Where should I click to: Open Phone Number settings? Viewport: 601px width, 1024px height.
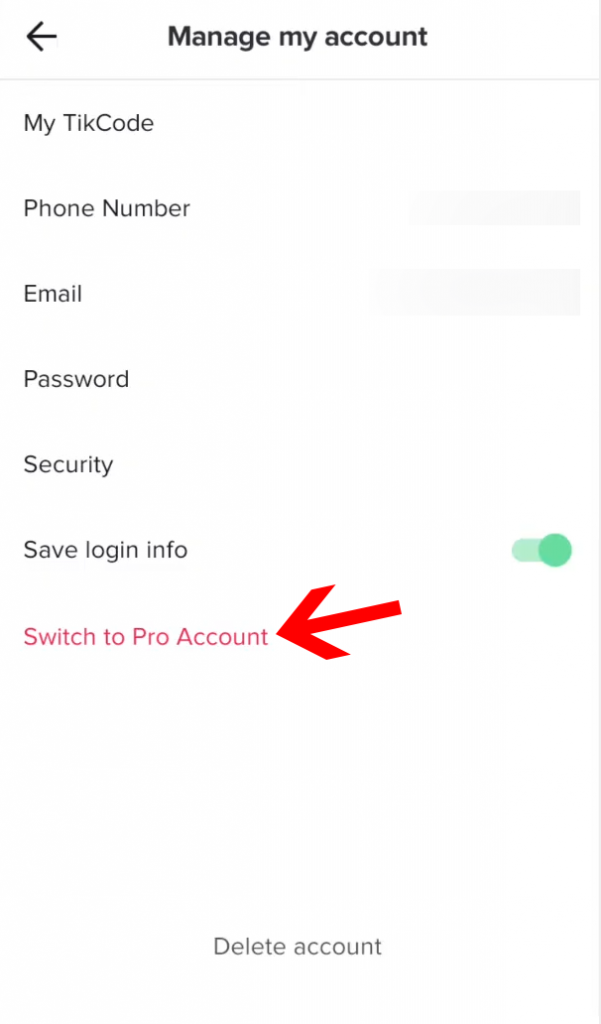pyautogui.click(x=300, y=208)
